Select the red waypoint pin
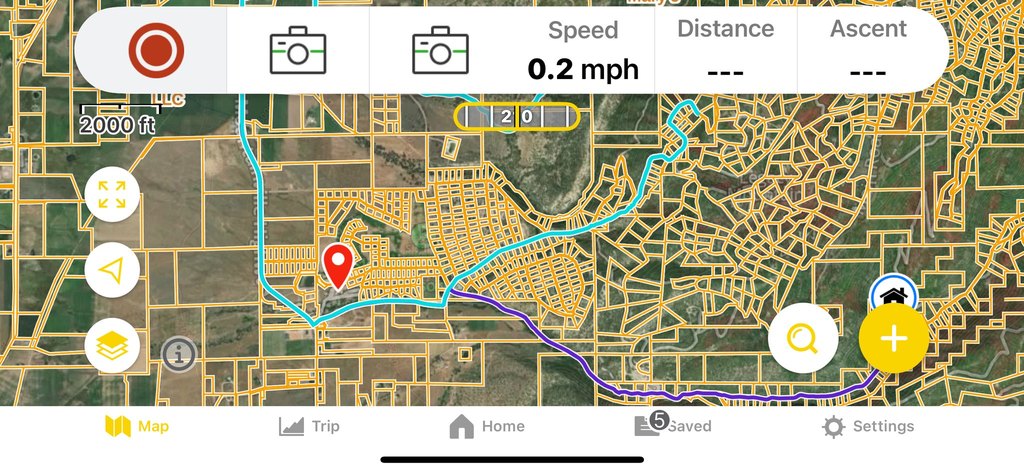1024x473 pixels. coord(339,265)
